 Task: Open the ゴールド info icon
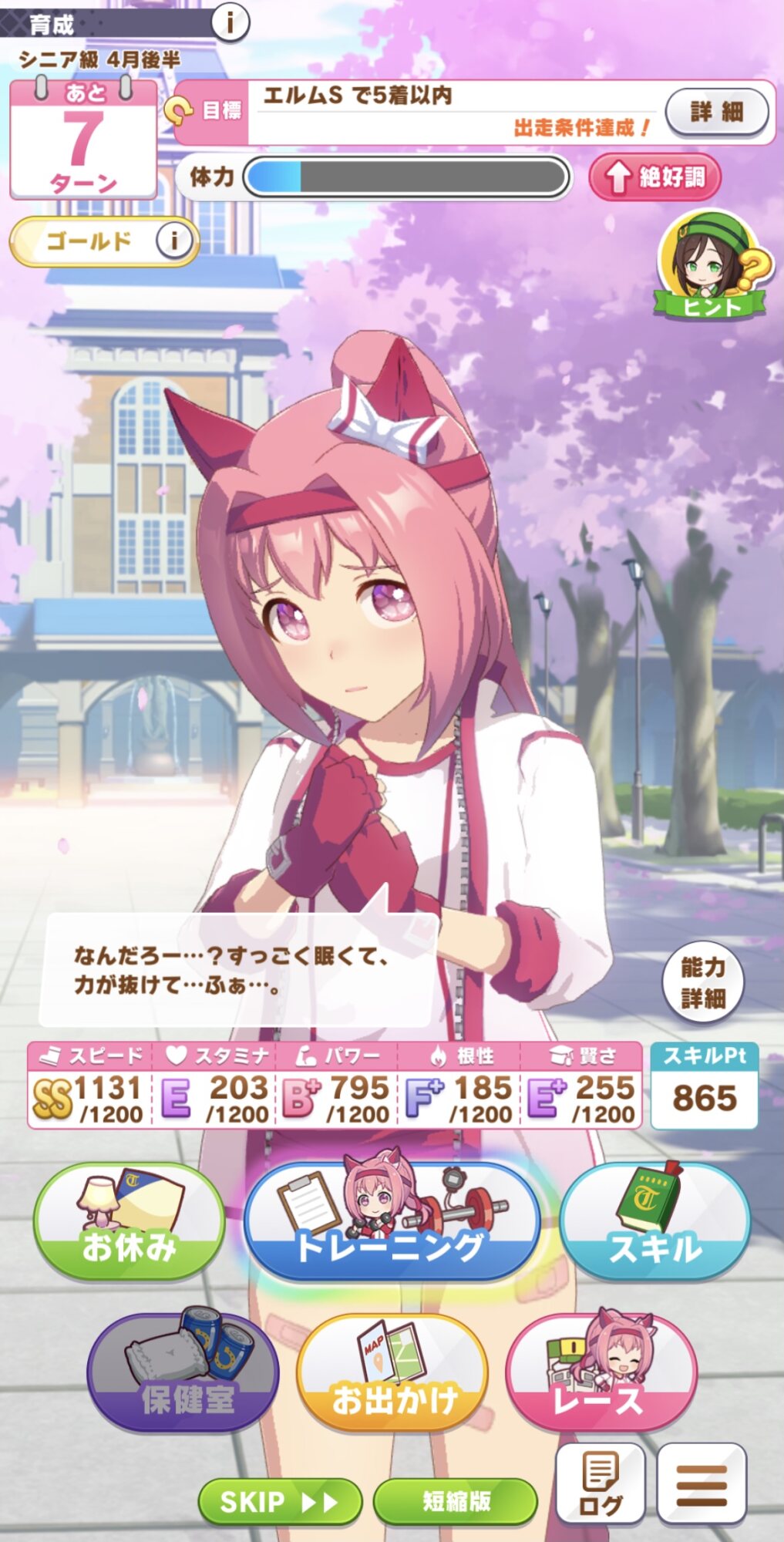coord(174,241)
